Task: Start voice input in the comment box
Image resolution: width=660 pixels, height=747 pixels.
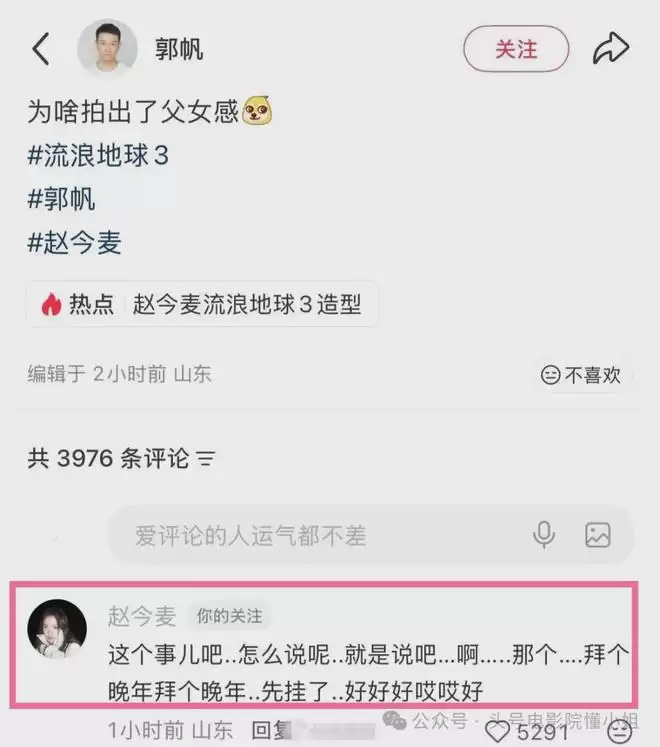Action: tap(544, 535)
